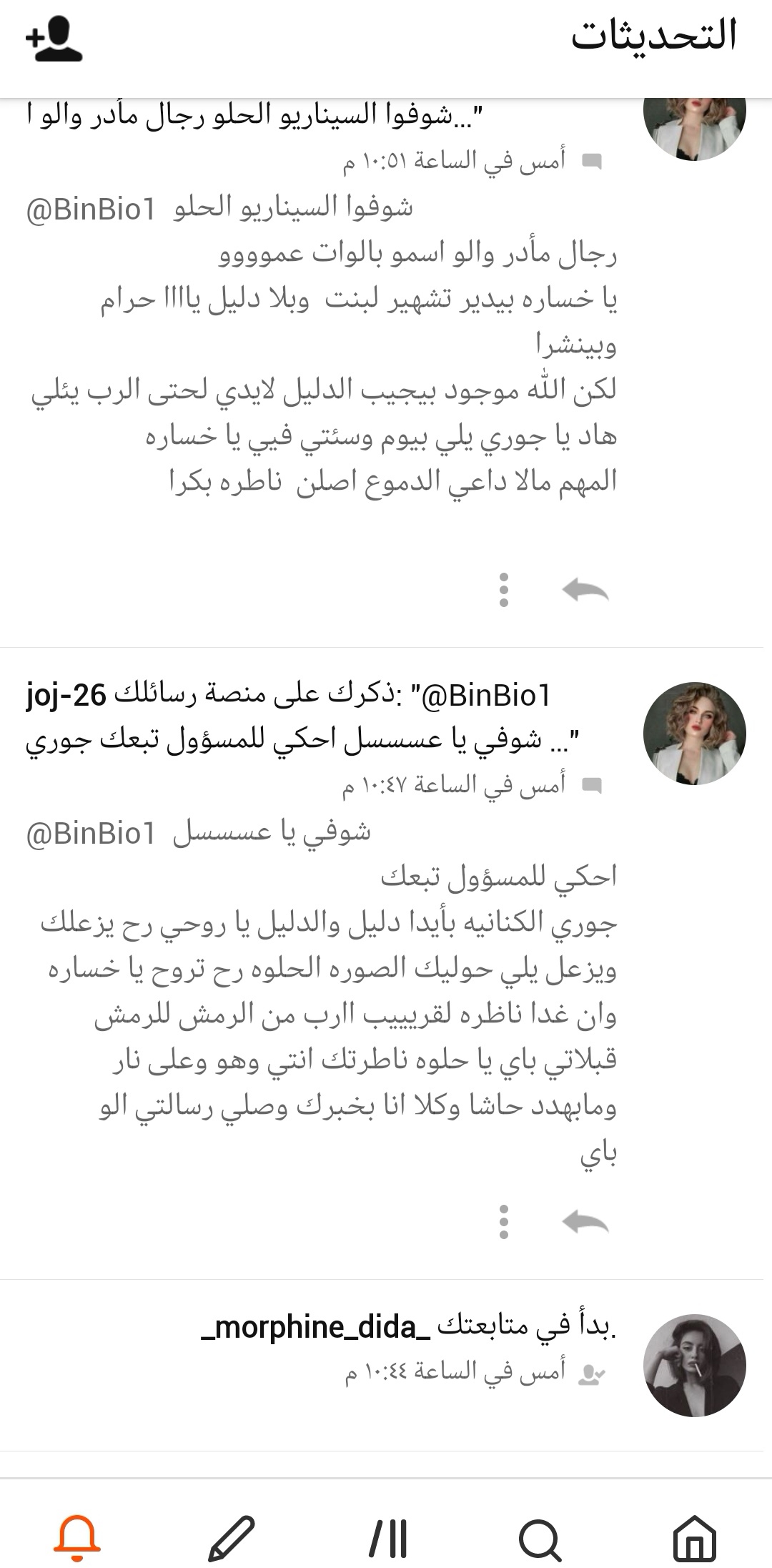This screenshot has width=772, height=1568.
Task: Open the @BinBio1 mention in the 10:51 message
Action: (91, 210)
